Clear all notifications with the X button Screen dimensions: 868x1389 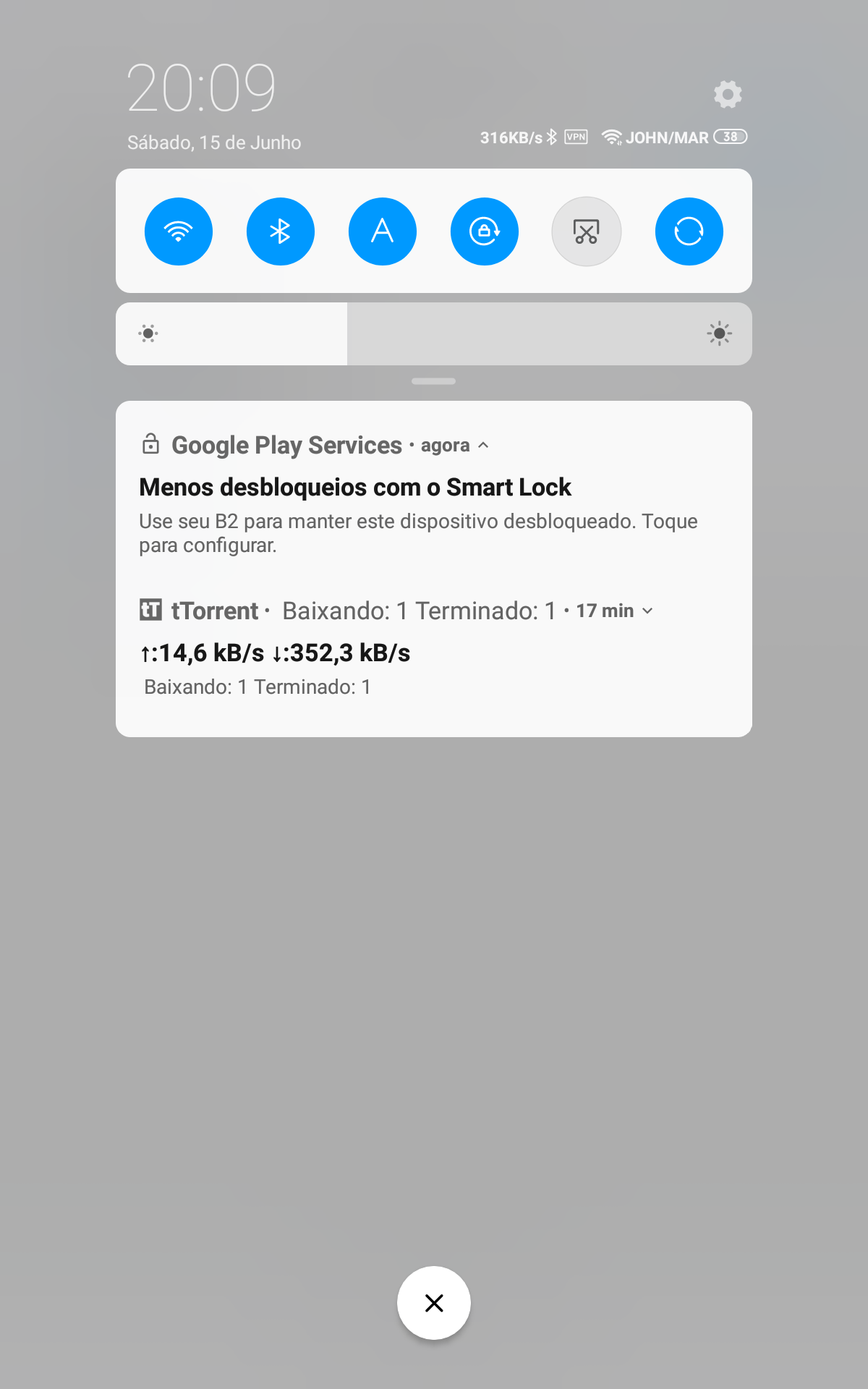pyautogui.click(x=434, y=1303)
